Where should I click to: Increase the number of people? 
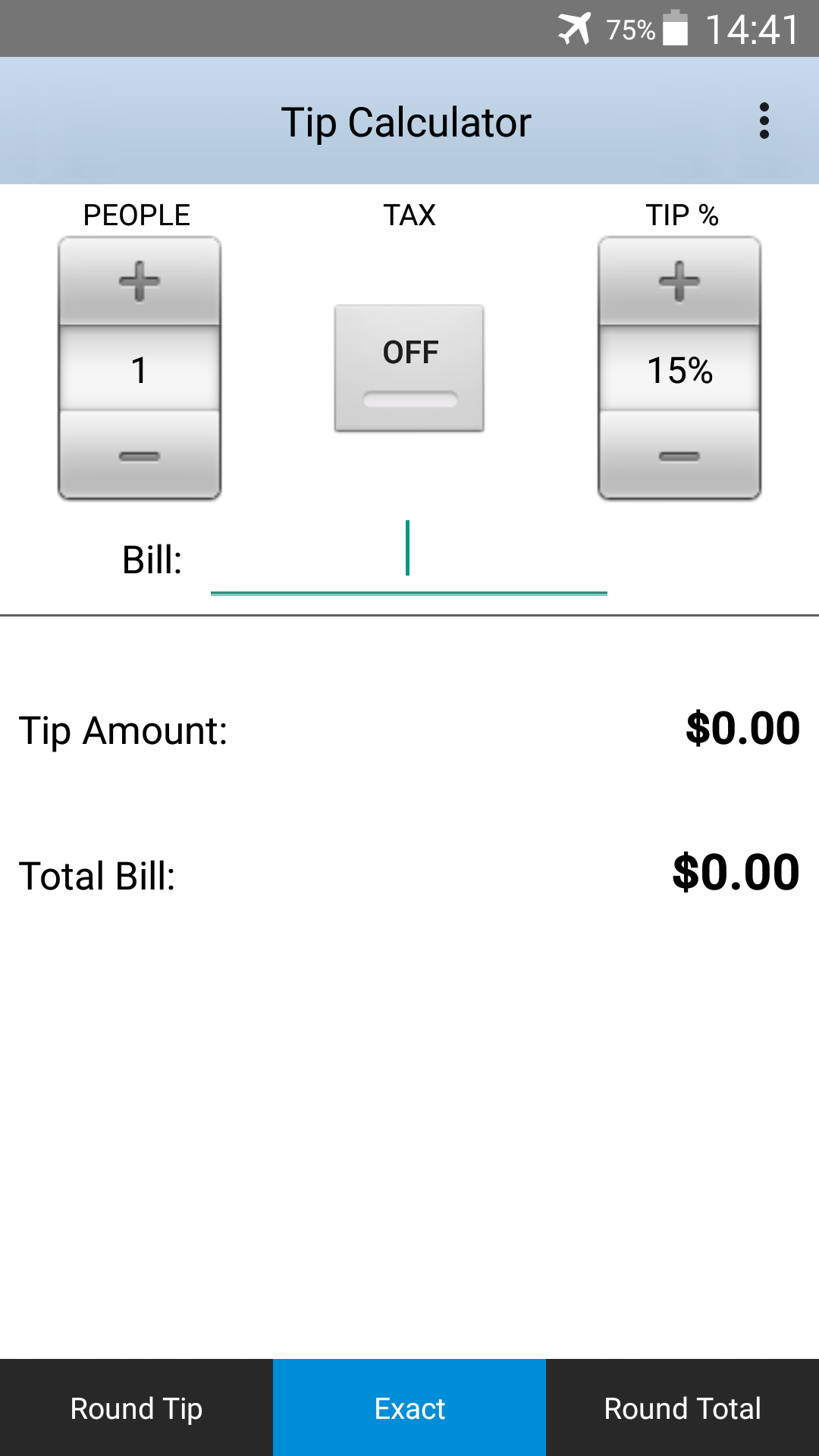pyautogui.click(x=140, y=281)
